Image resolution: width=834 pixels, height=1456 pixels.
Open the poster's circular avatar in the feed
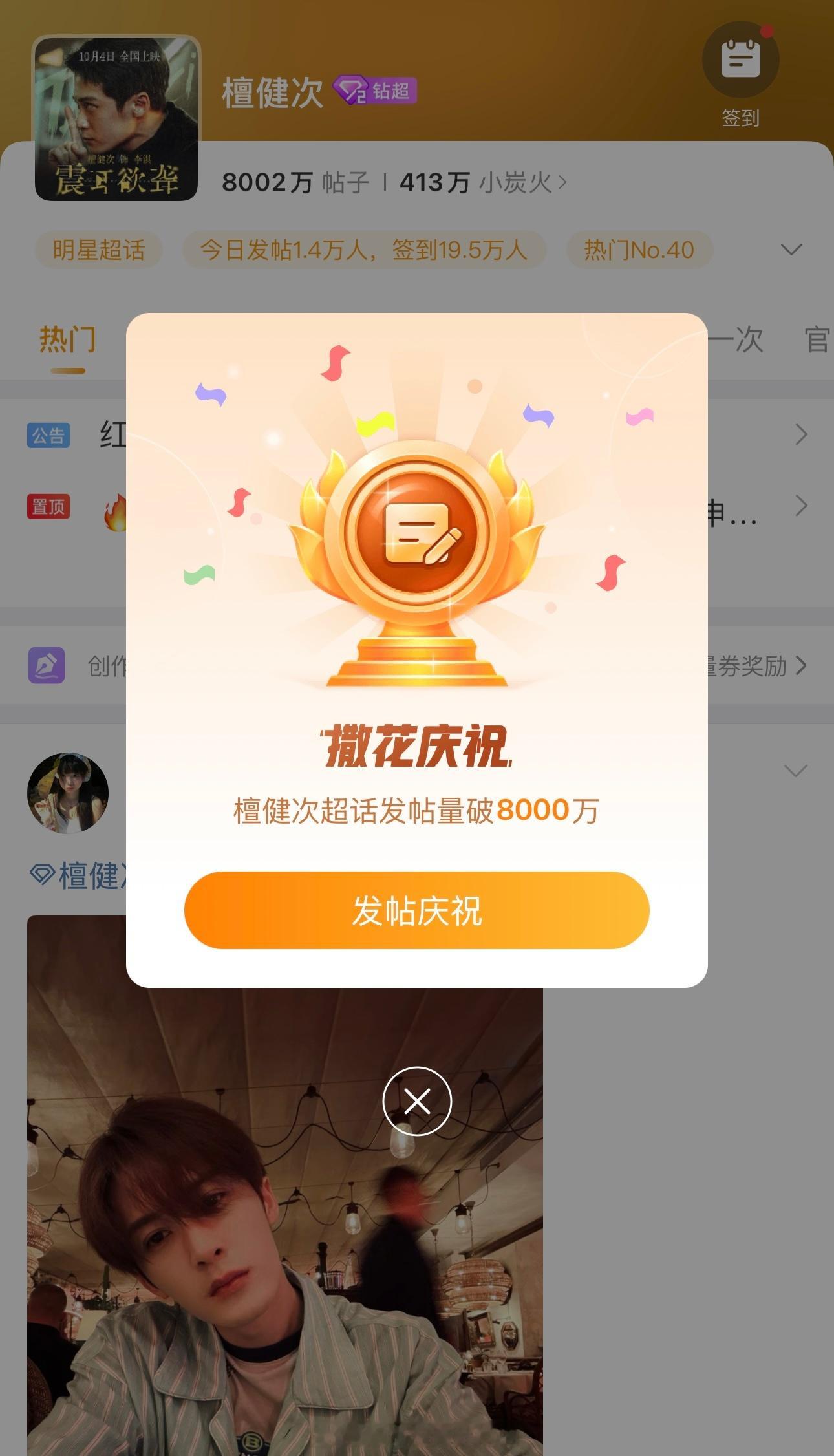[67, 793]
